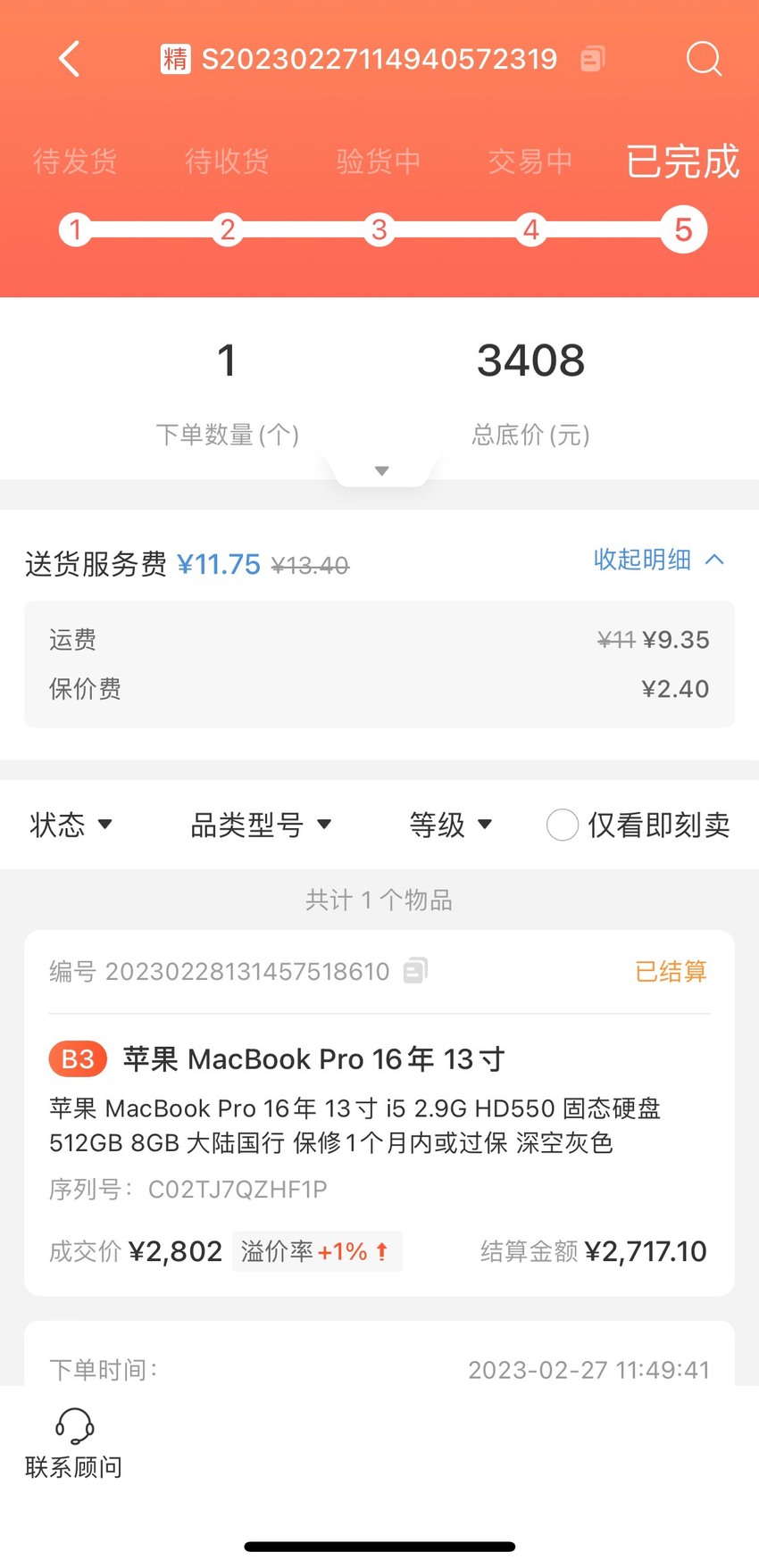Image resolution: width=759 pixels, height=1568 pixels.
Task: Open the search magnifier icon
Action: point(704,59)
